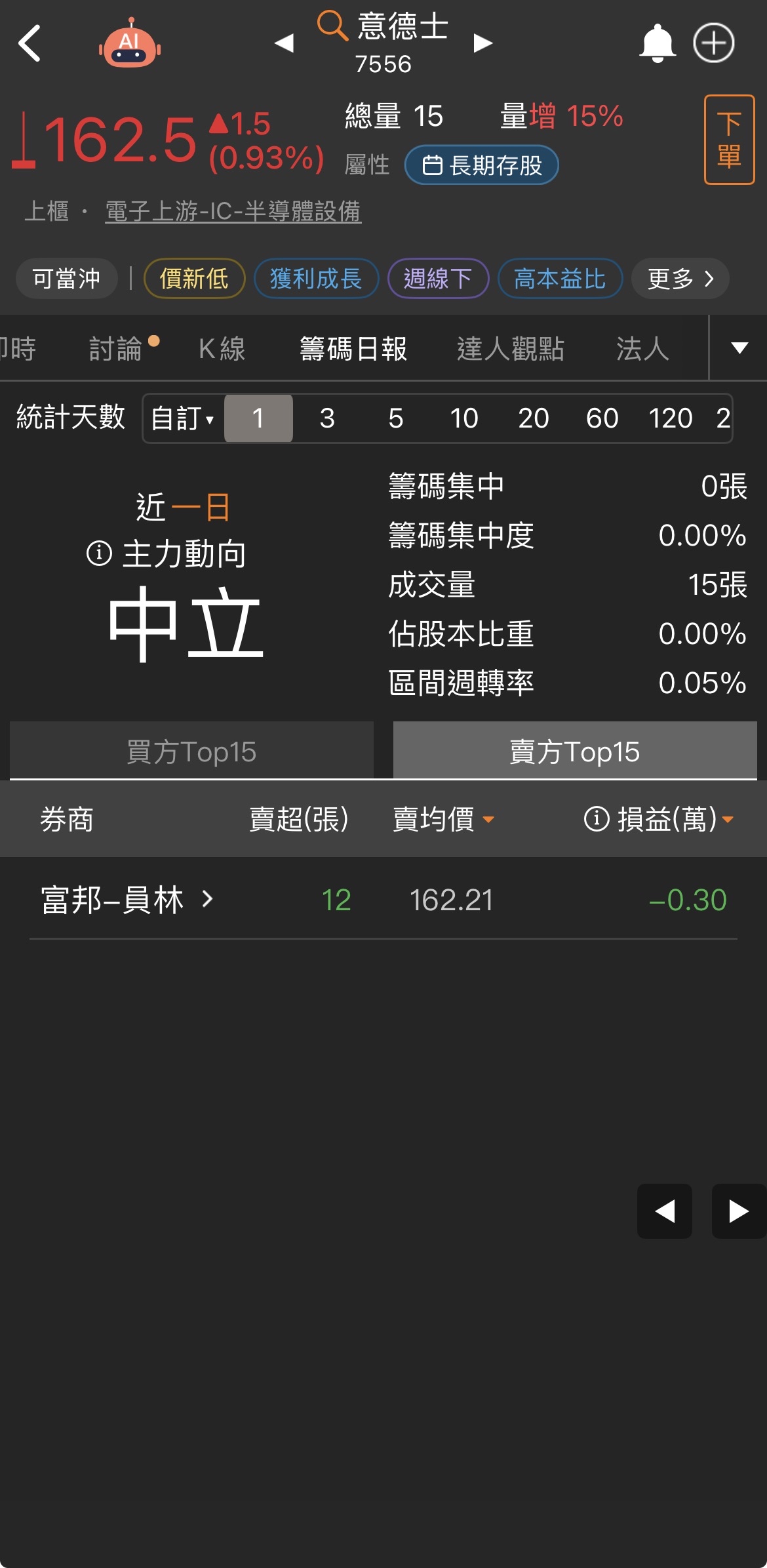Go back using the top-left arrow
Image resolution: width=767 pixels, height=1568 pixels.
30,43
